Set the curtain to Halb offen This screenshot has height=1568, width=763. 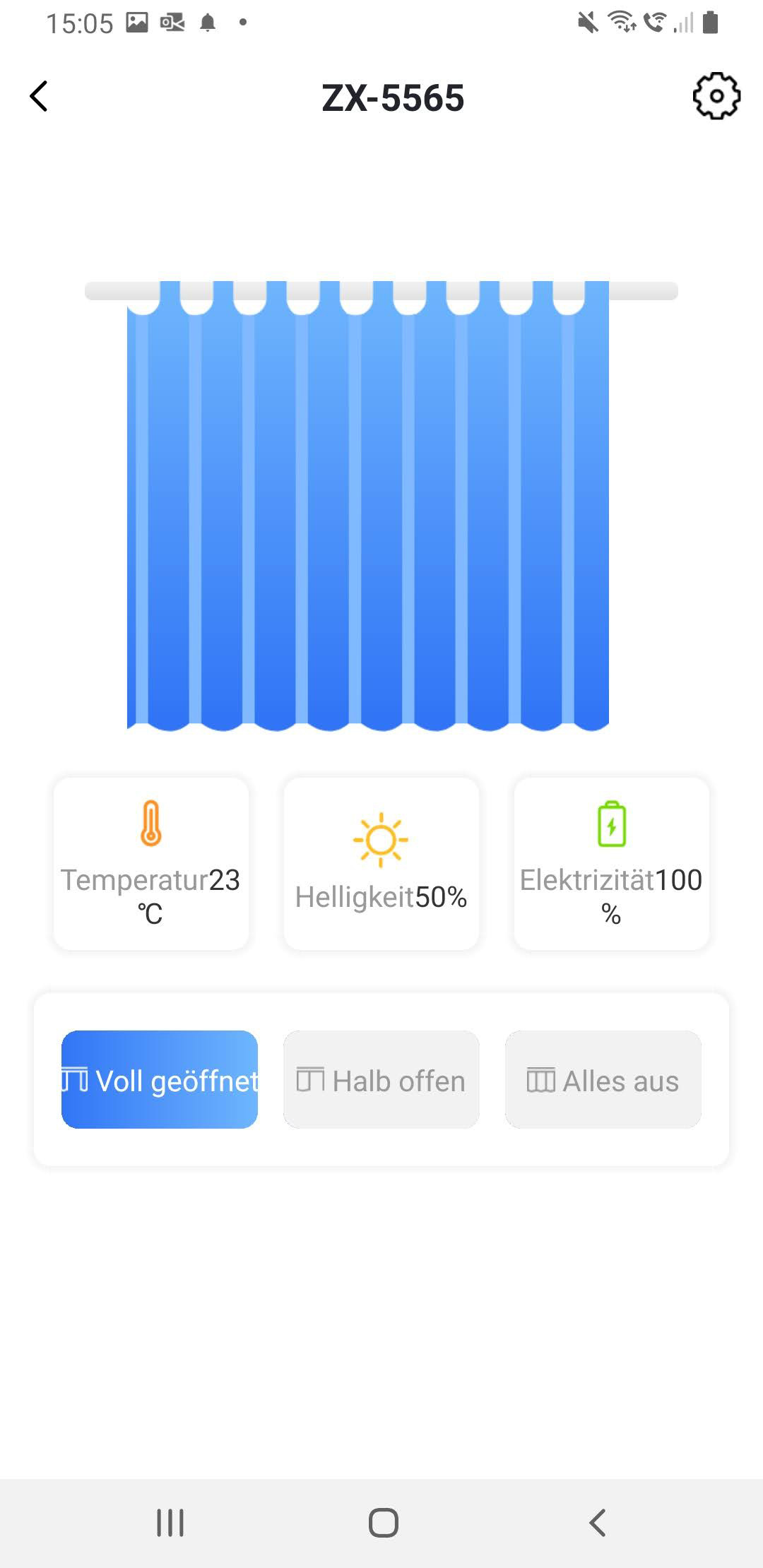[x=381, y=1079]
